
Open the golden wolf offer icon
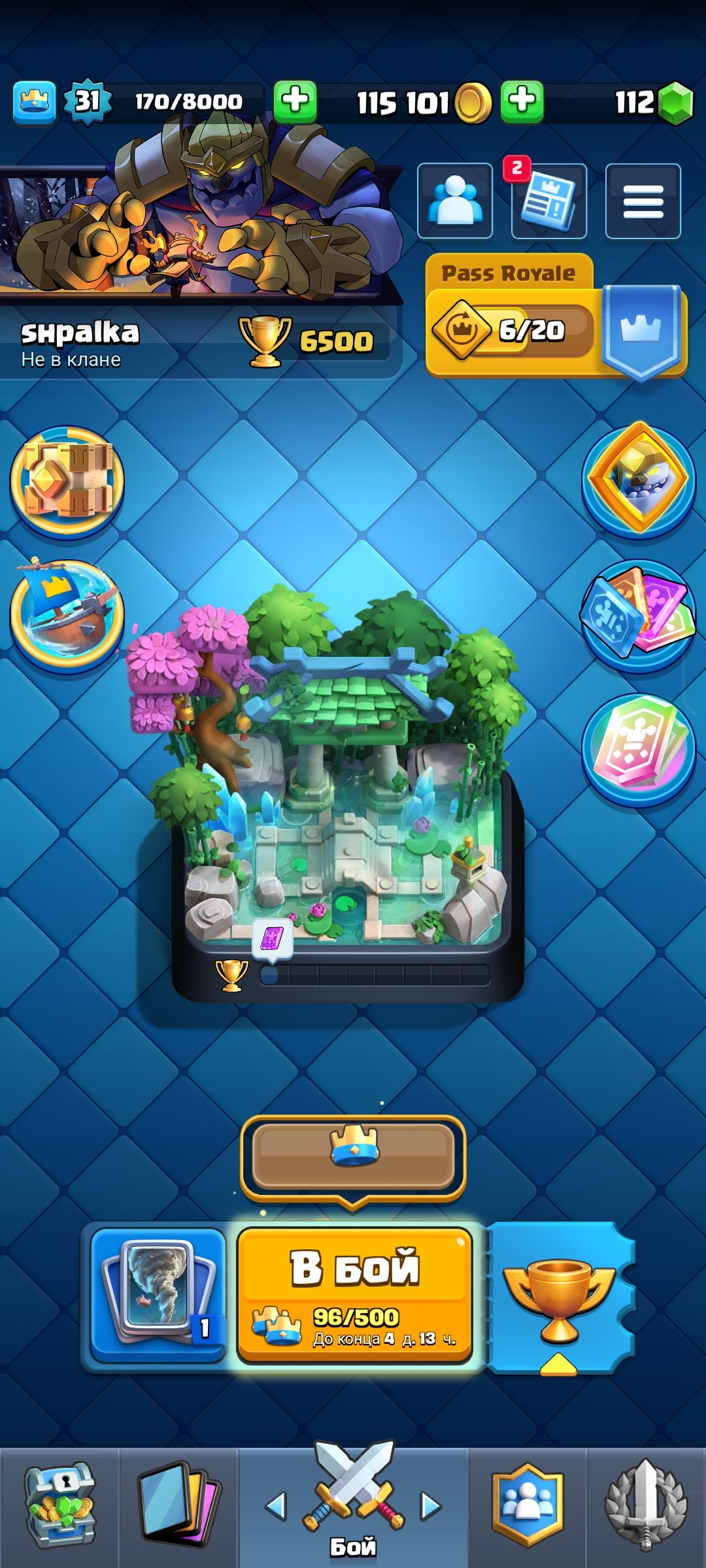[639, 480]
